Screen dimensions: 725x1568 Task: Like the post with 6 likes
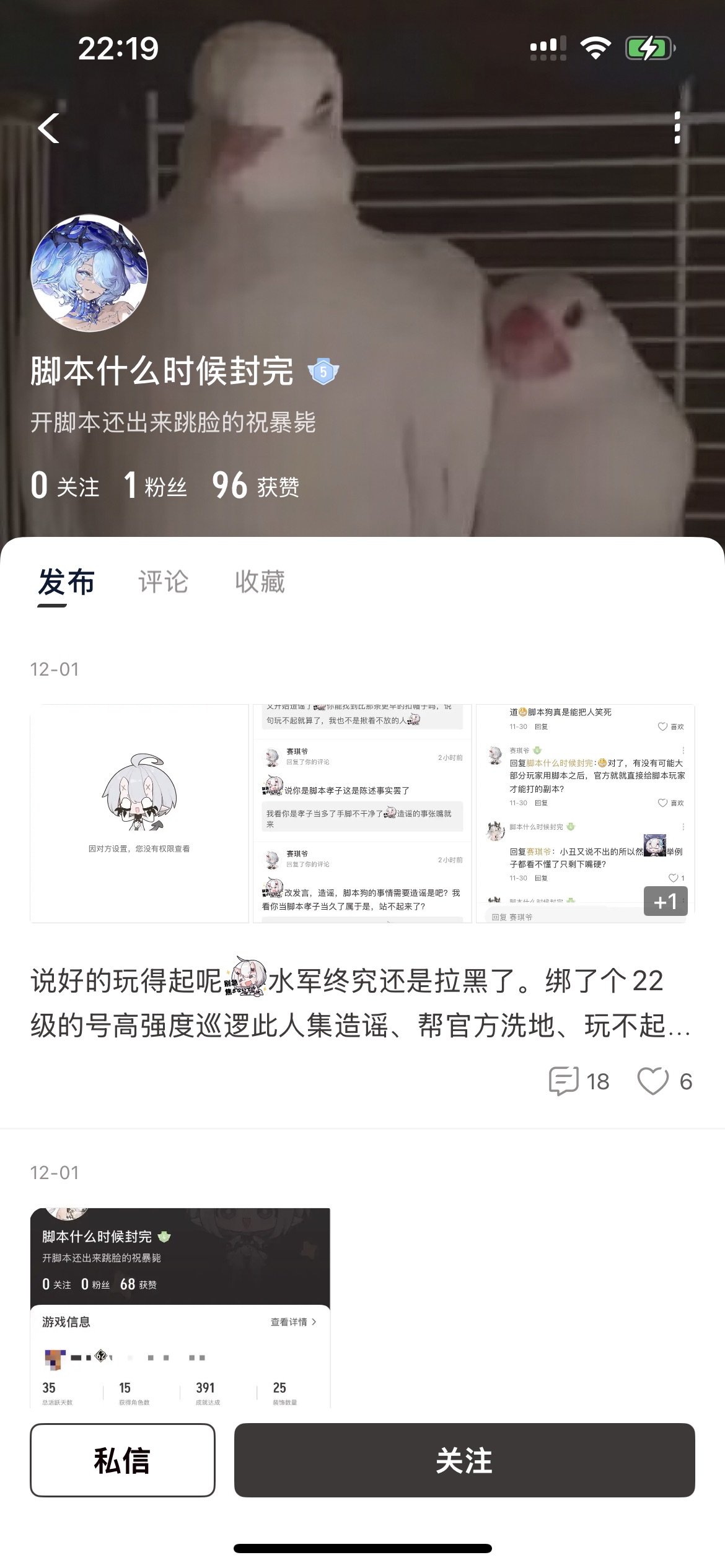pos(664,1082)
